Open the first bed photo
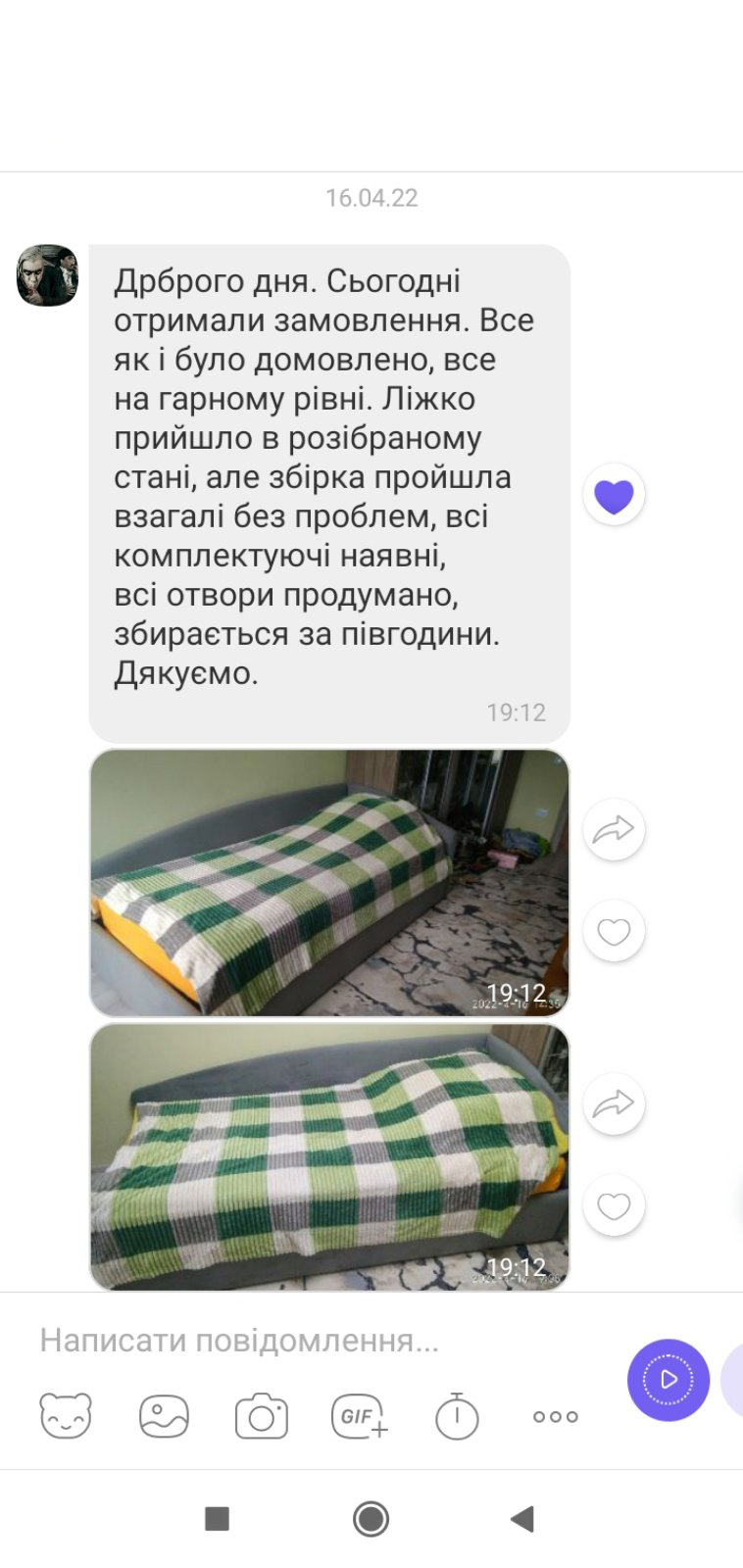 329,882
